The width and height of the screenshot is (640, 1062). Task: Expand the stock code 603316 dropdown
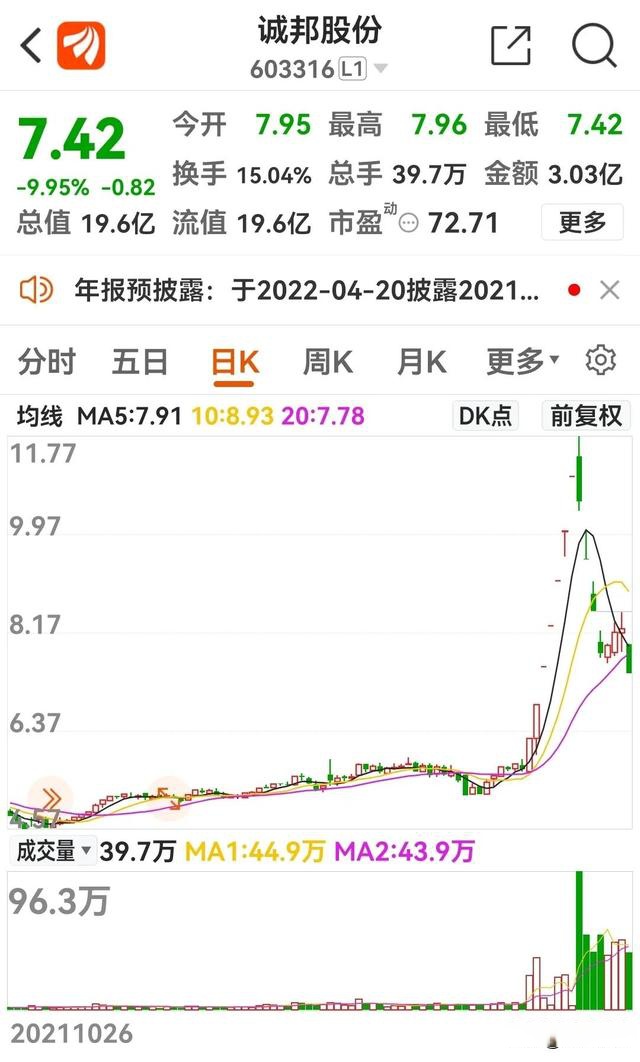381,68
